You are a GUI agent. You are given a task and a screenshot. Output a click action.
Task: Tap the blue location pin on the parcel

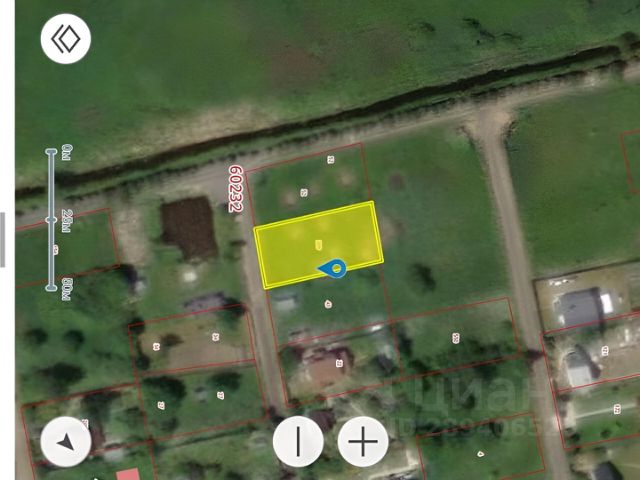pos(335,268)
